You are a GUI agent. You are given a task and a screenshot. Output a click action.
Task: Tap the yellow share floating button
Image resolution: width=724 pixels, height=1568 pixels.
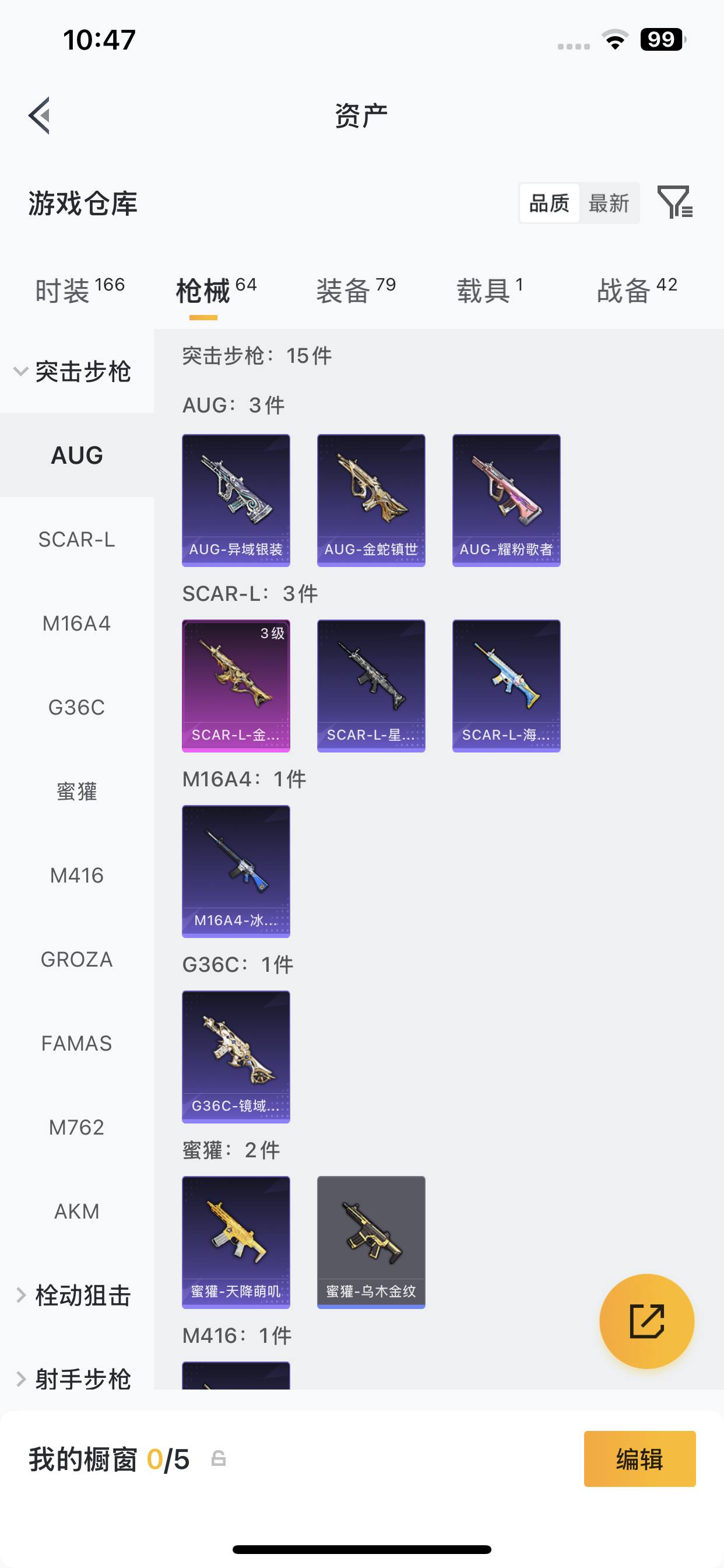point(646,1321)
